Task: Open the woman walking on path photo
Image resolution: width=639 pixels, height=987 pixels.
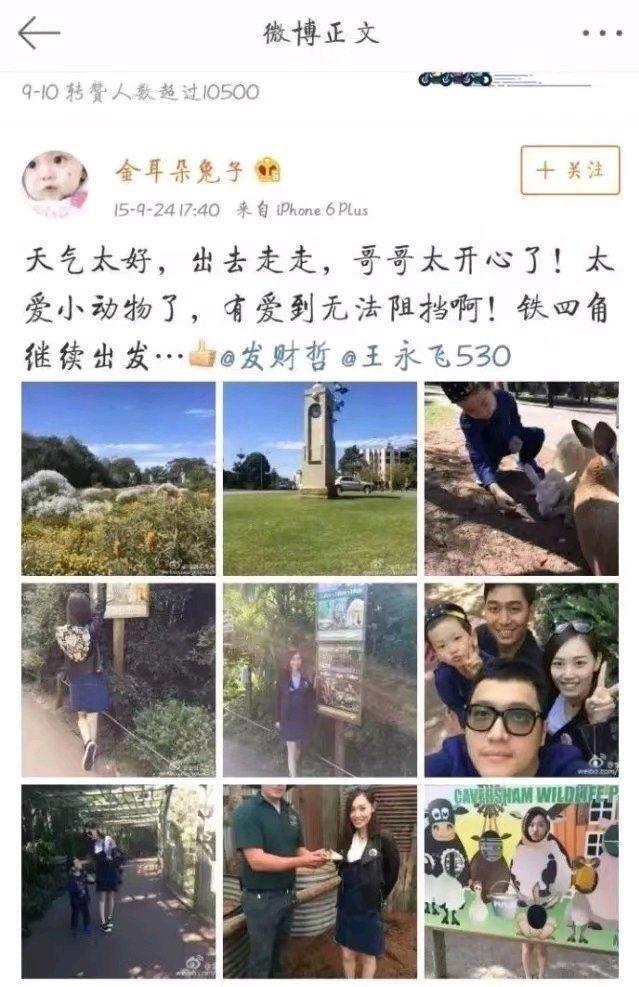Action: click(118, 680)
